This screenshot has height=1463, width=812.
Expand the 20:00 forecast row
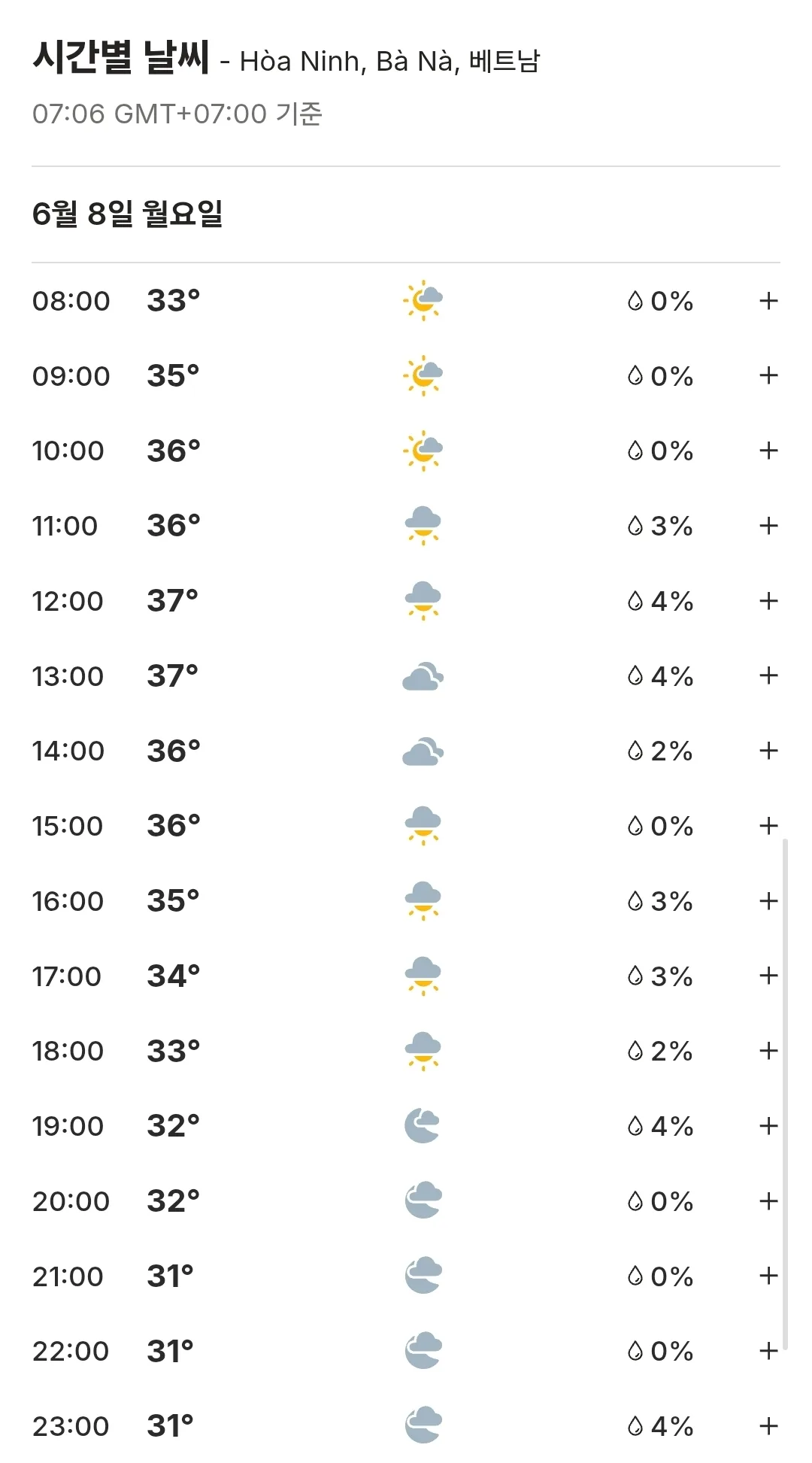pos(768,1201)
